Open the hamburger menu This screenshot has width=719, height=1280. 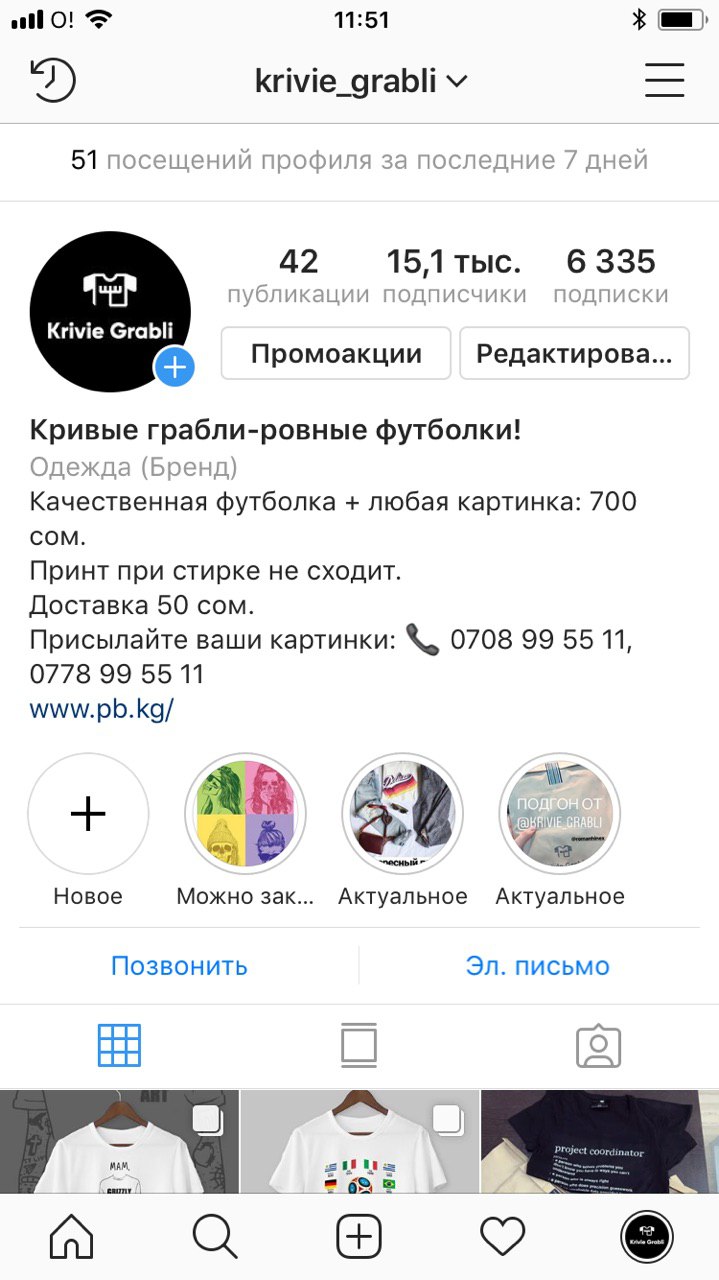[664, 80]
